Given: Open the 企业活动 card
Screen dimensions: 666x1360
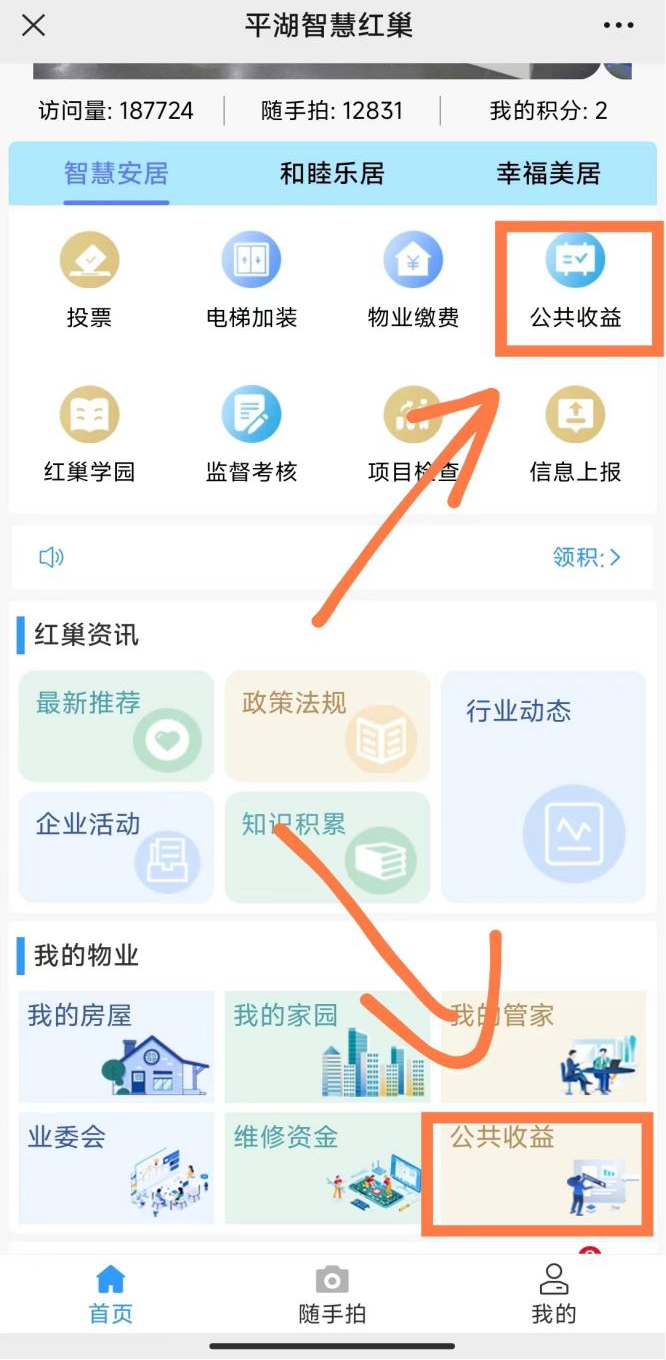Looking at the screenshot, I should [x=116, y=846].
